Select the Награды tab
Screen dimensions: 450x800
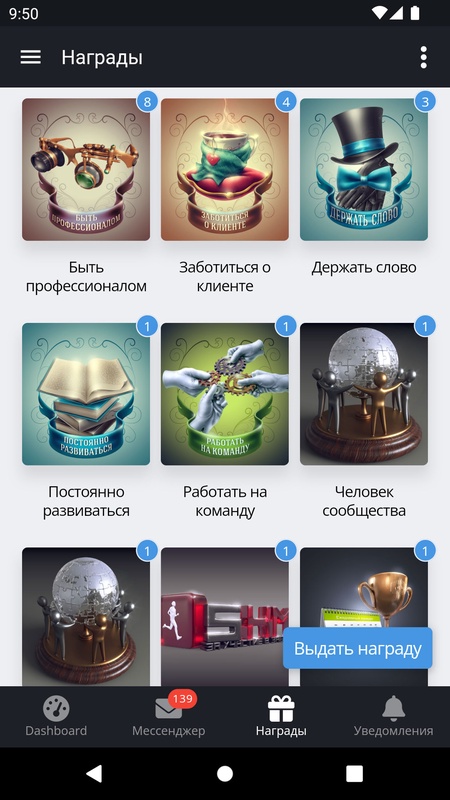tap(281, 717)
